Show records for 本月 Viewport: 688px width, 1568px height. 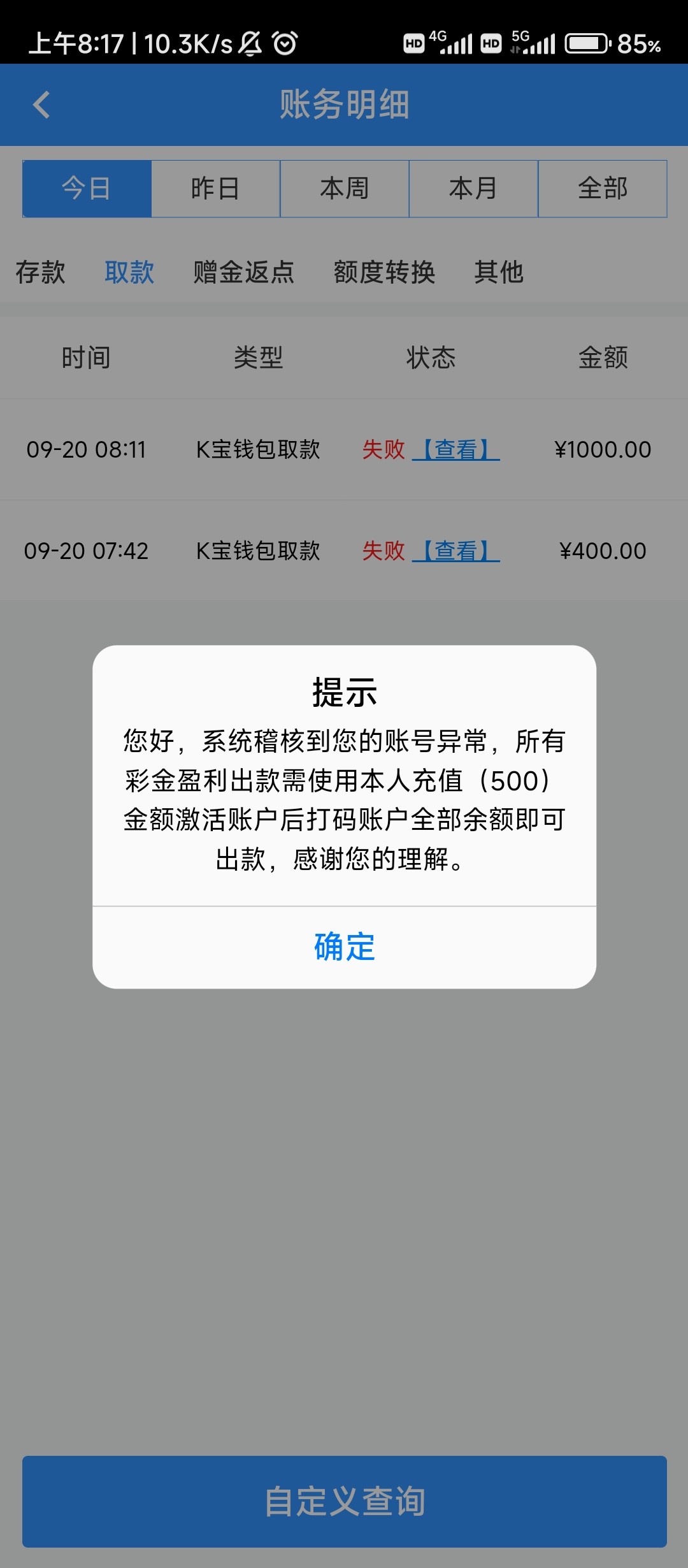pos(473,189)
